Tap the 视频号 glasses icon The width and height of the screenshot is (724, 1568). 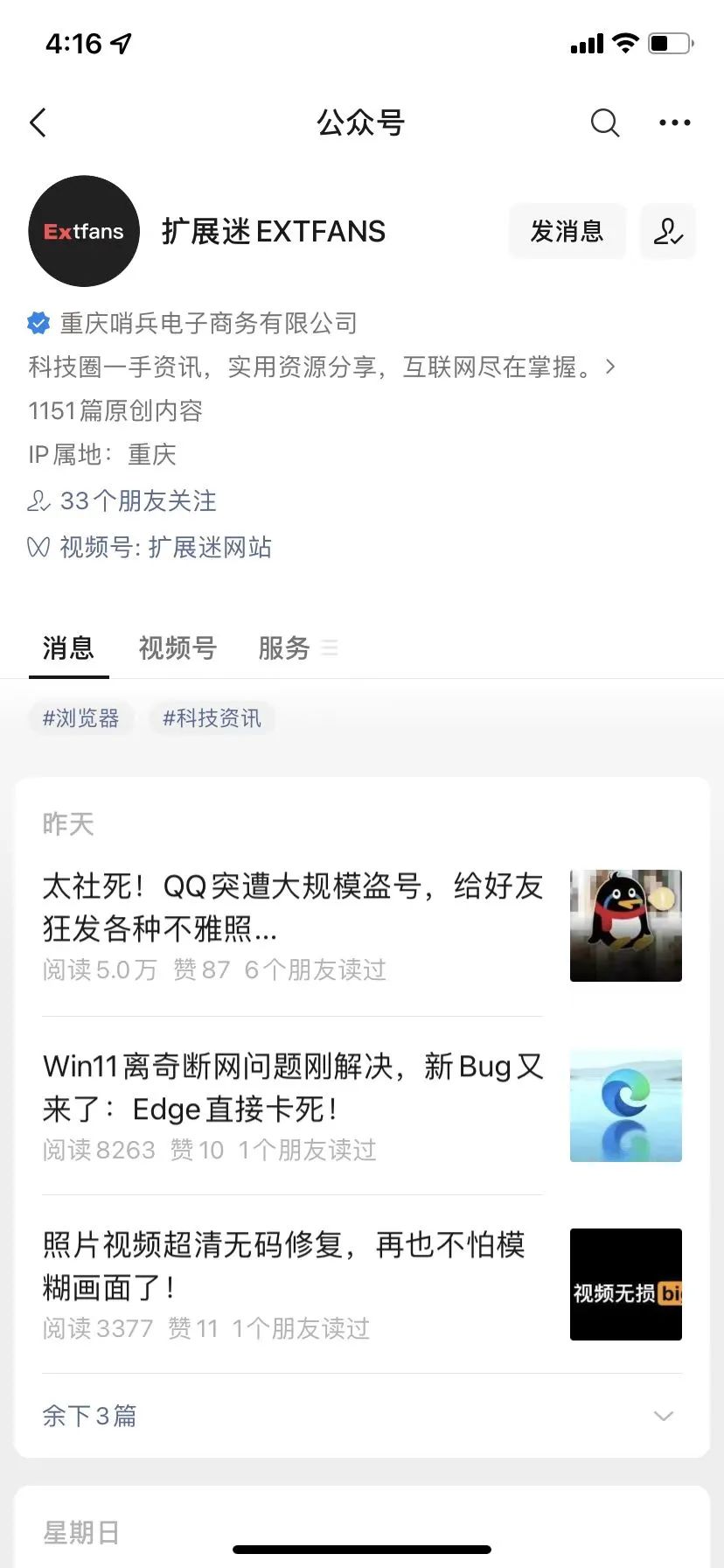coord(38,547)
